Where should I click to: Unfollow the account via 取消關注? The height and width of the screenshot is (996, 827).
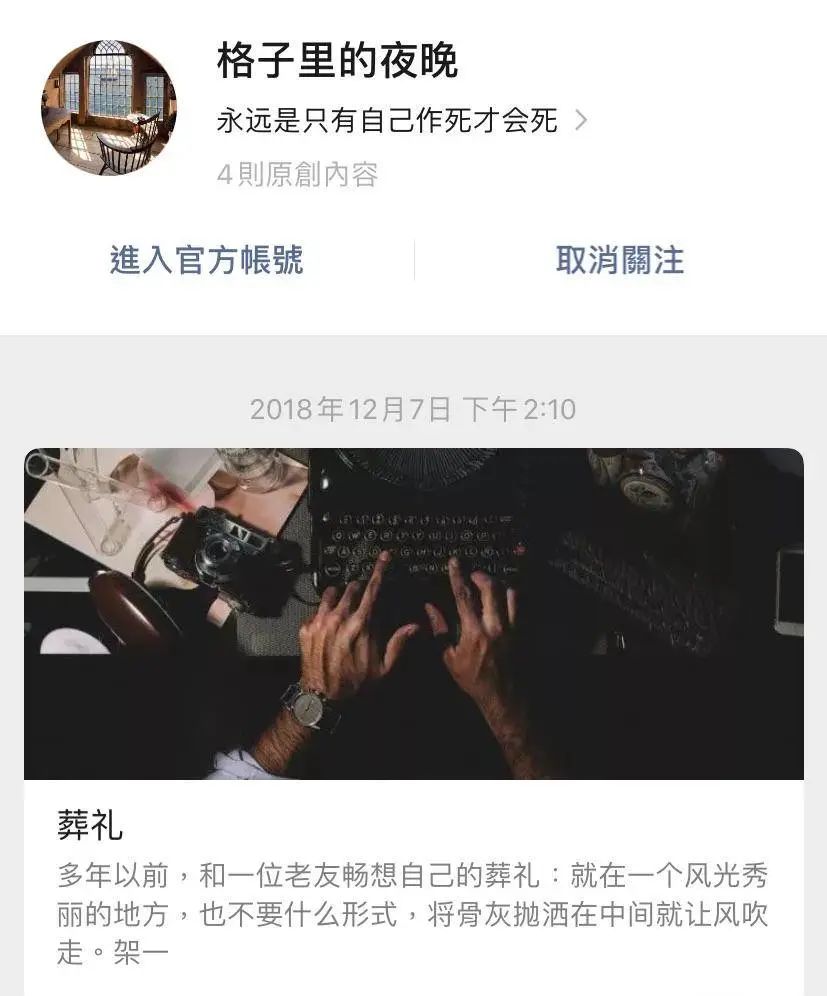[620, 261]
